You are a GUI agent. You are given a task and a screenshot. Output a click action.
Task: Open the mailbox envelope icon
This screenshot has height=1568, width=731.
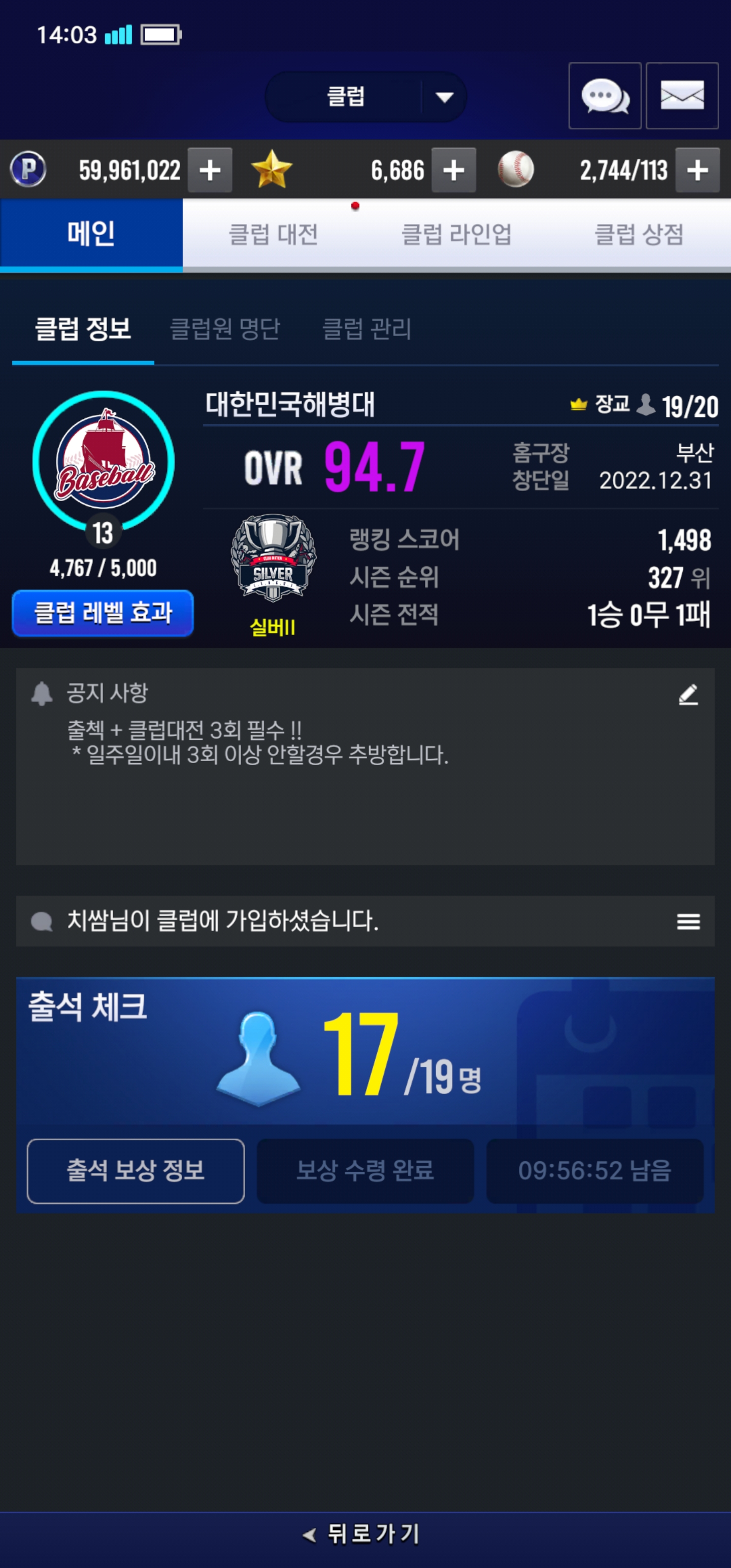[x=682, y=96]
